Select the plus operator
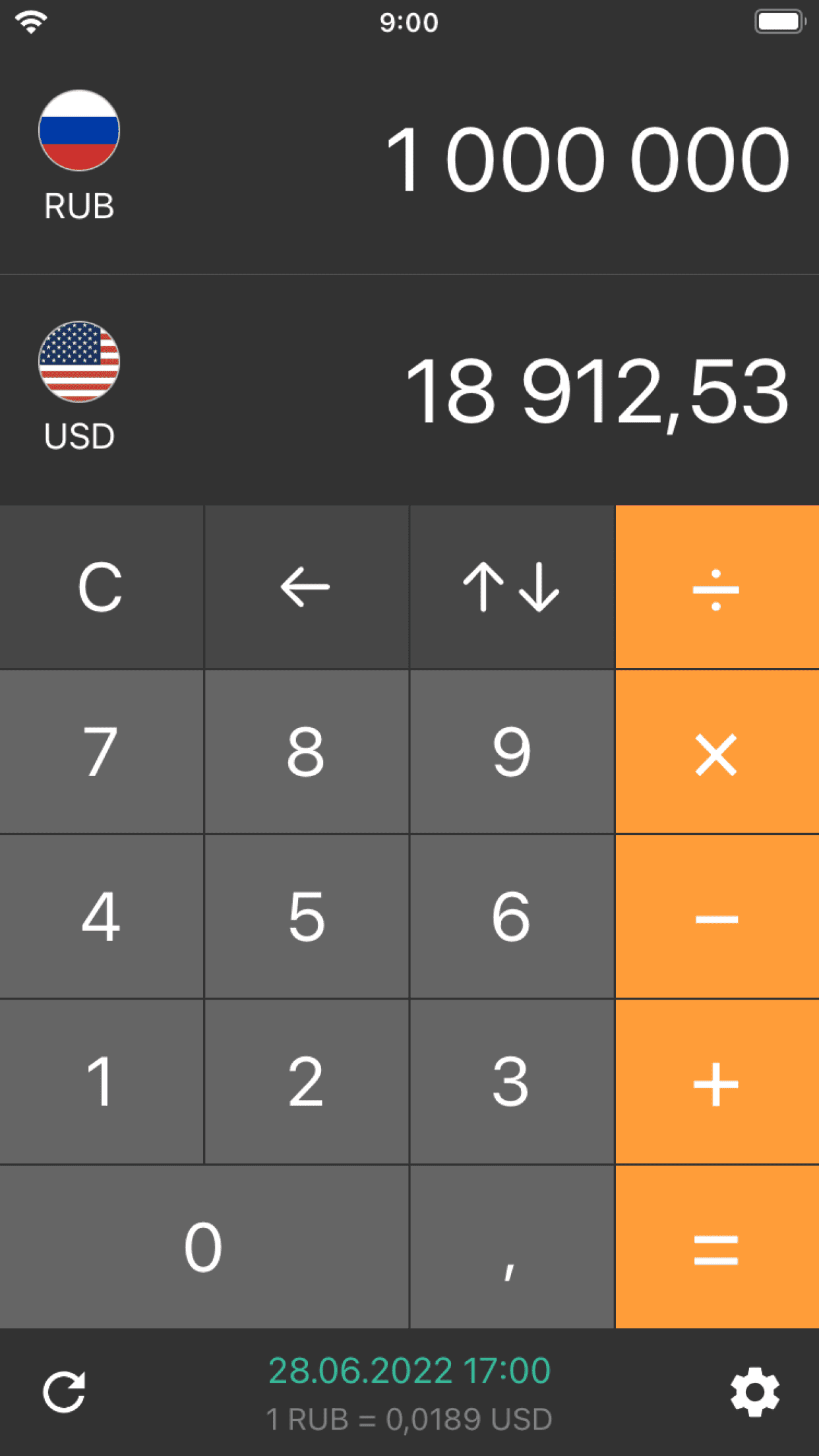The image size is (819, 1456). pyautogui.click(x=717, y=1082)
